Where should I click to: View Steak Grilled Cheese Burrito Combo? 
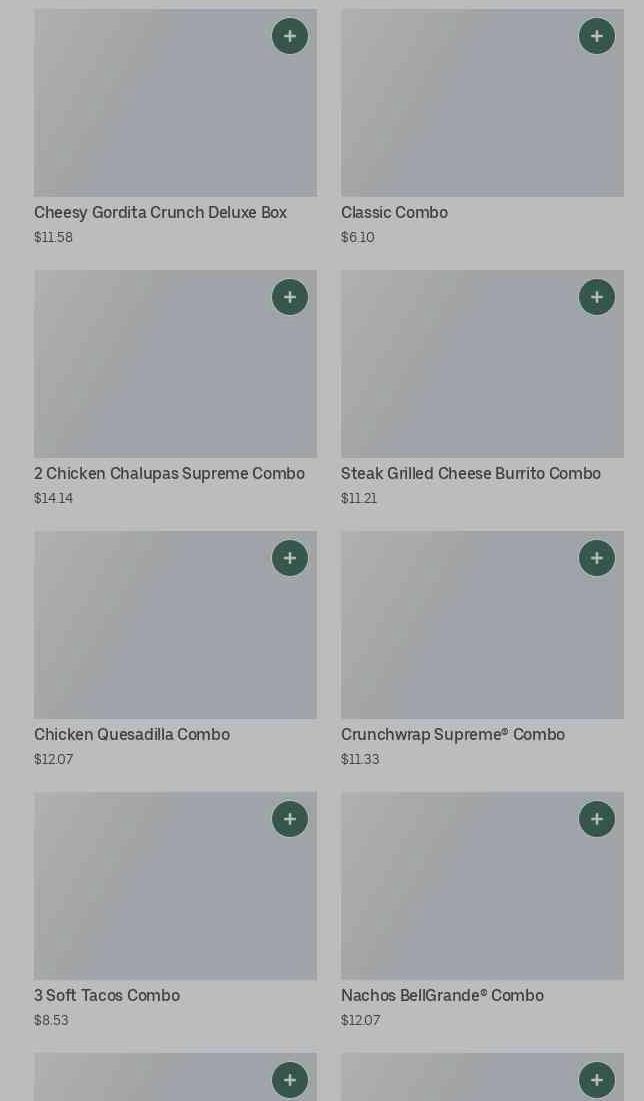(470, 474)
